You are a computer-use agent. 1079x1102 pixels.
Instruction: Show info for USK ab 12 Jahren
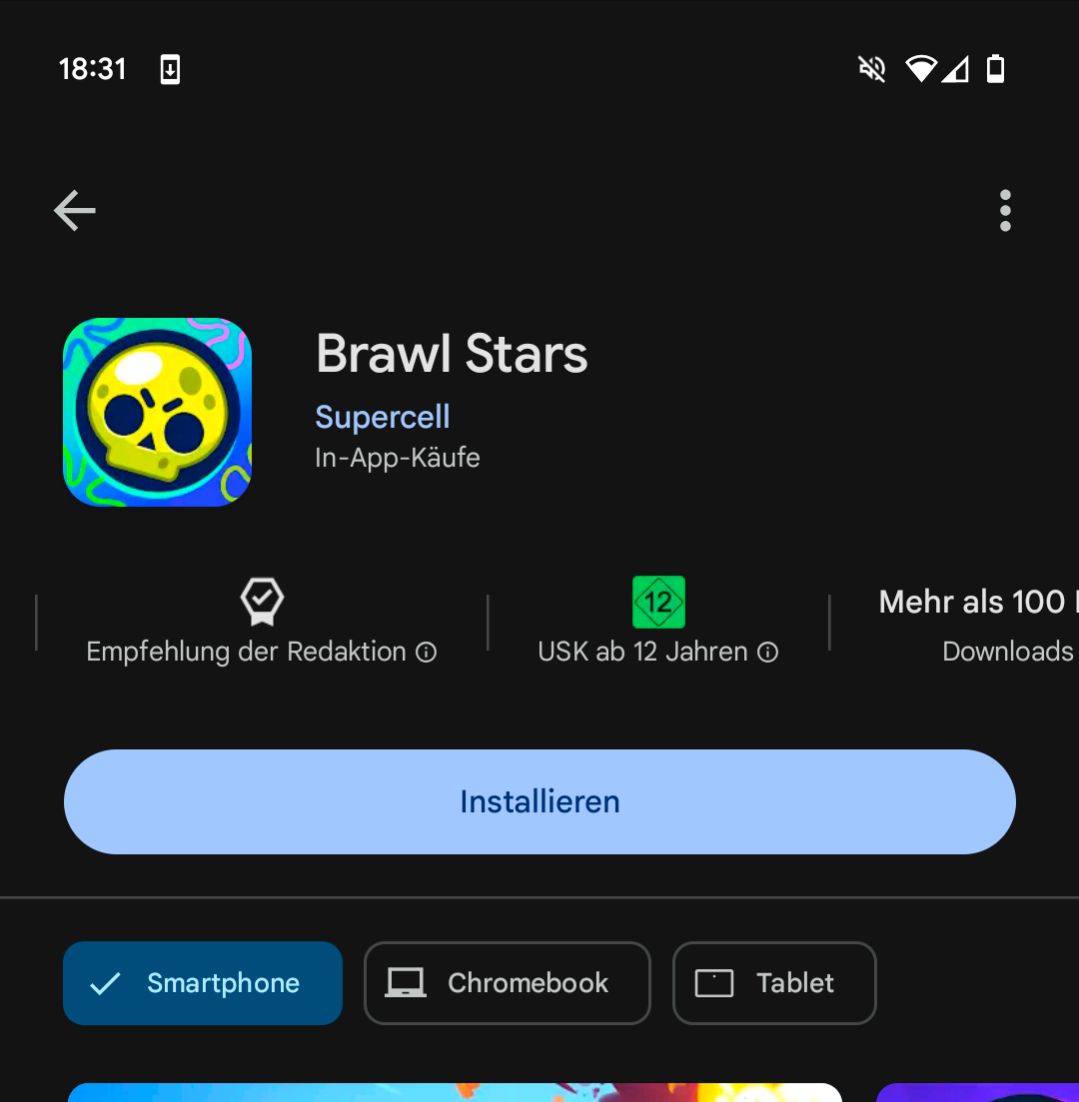pyautogui.click(x=767, y=653)
